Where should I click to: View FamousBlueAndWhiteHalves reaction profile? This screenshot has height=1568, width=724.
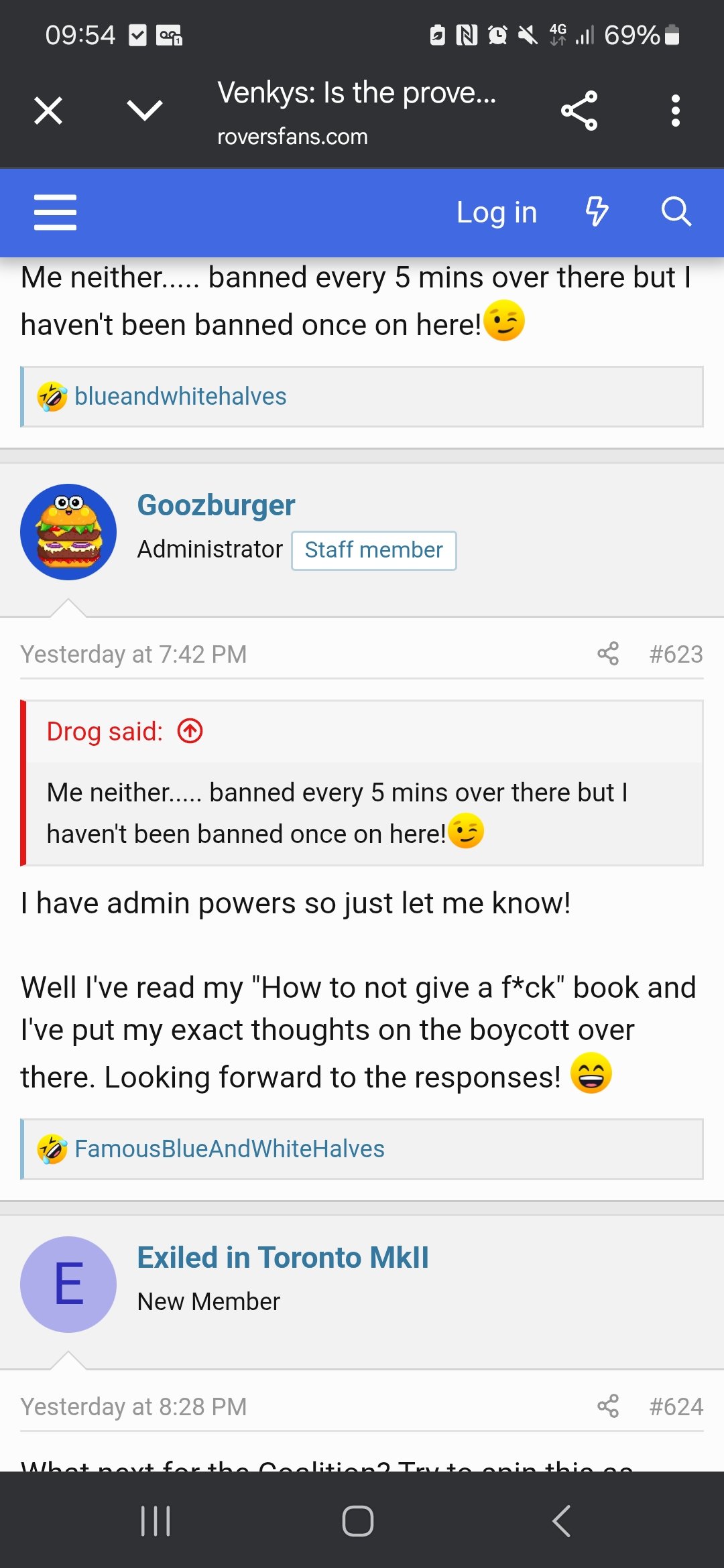coord(229,1149)
